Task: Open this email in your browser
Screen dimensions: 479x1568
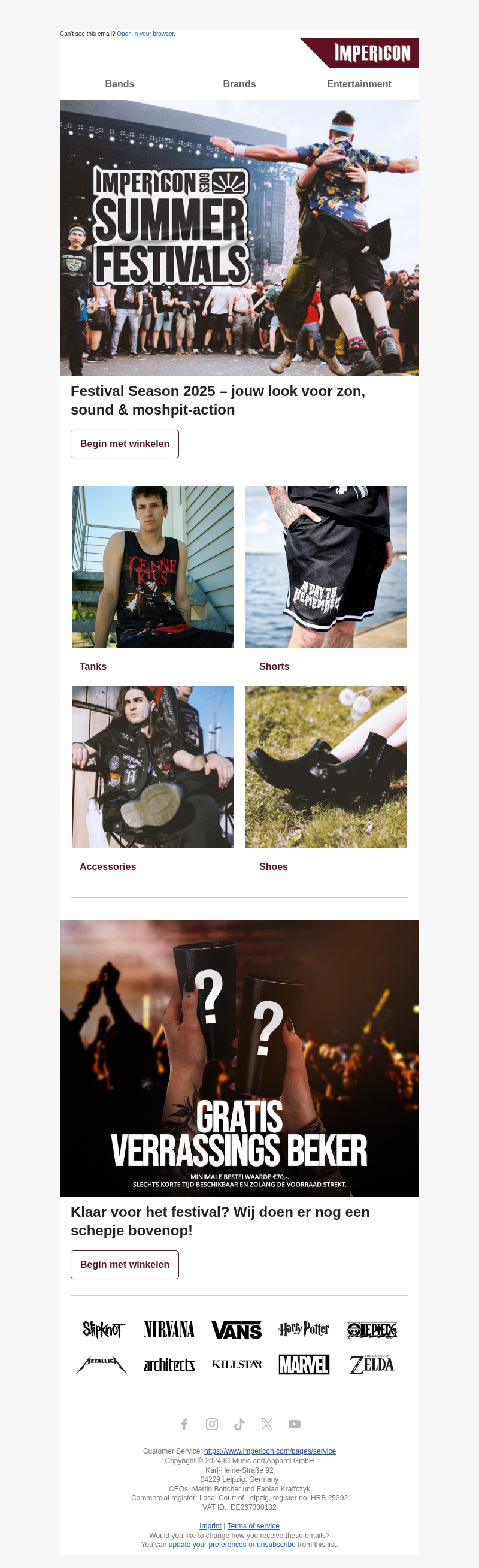Action: tap(145, 34)
